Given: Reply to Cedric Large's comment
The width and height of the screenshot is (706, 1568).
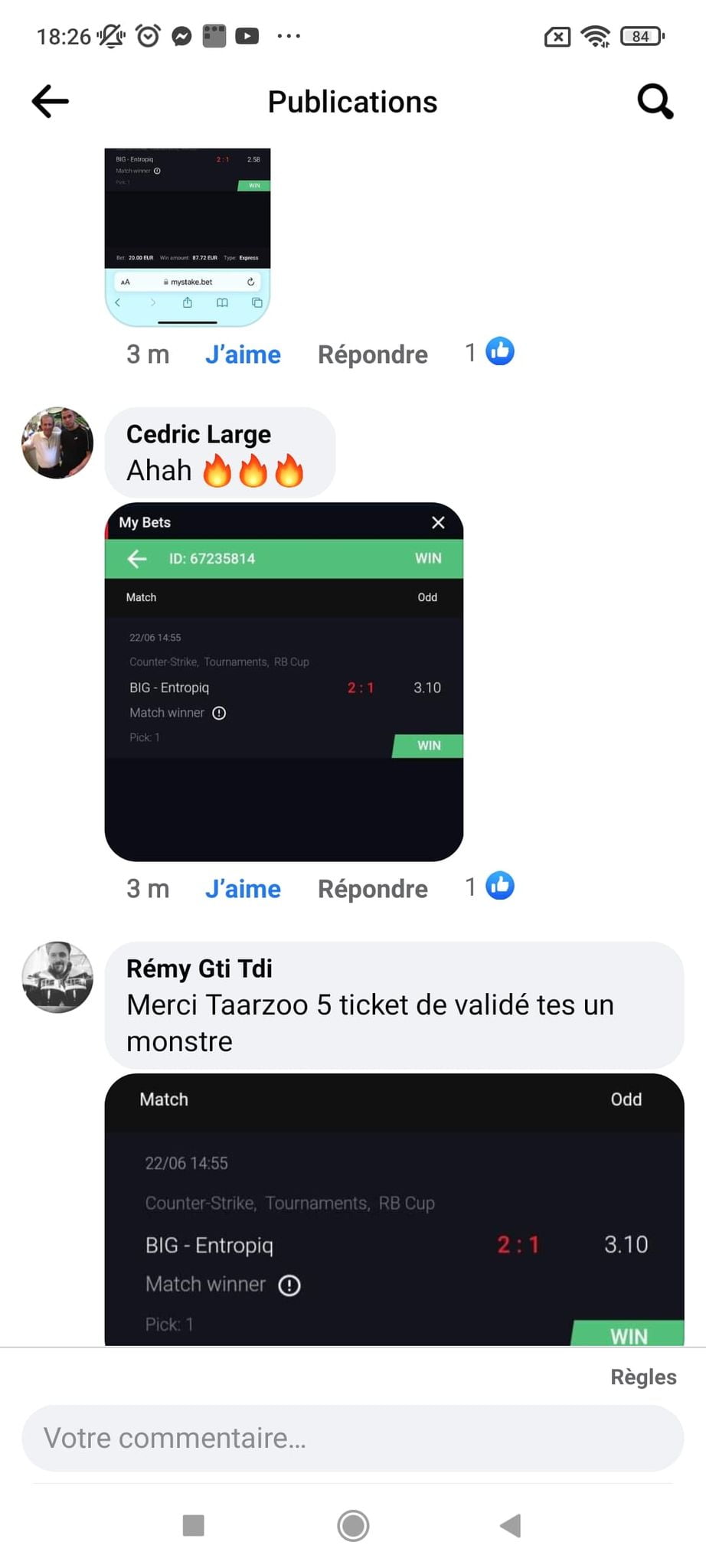Looking at the screenshot, I should (x=372, y=888).
